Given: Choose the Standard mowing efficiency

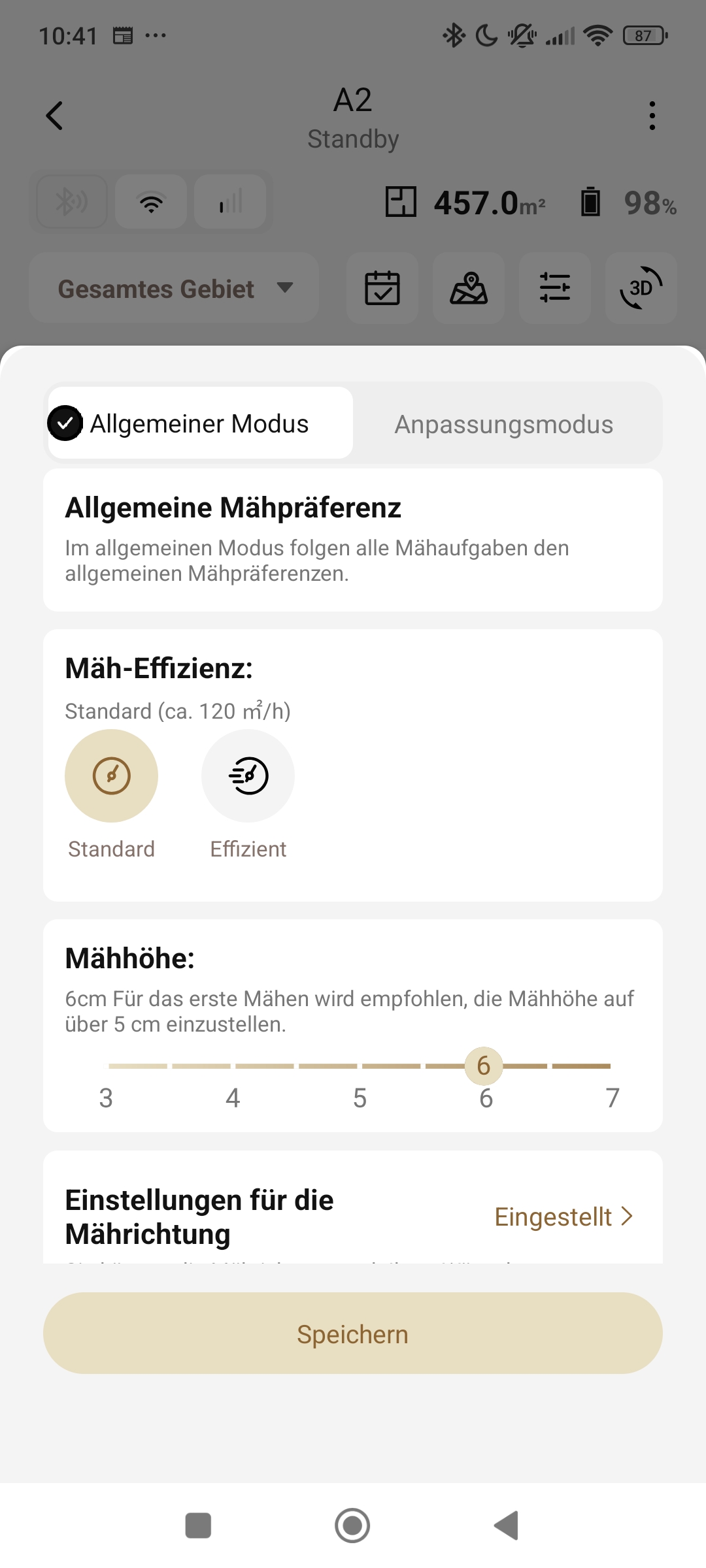Looking at the screenshot, I should pos(112,776).
